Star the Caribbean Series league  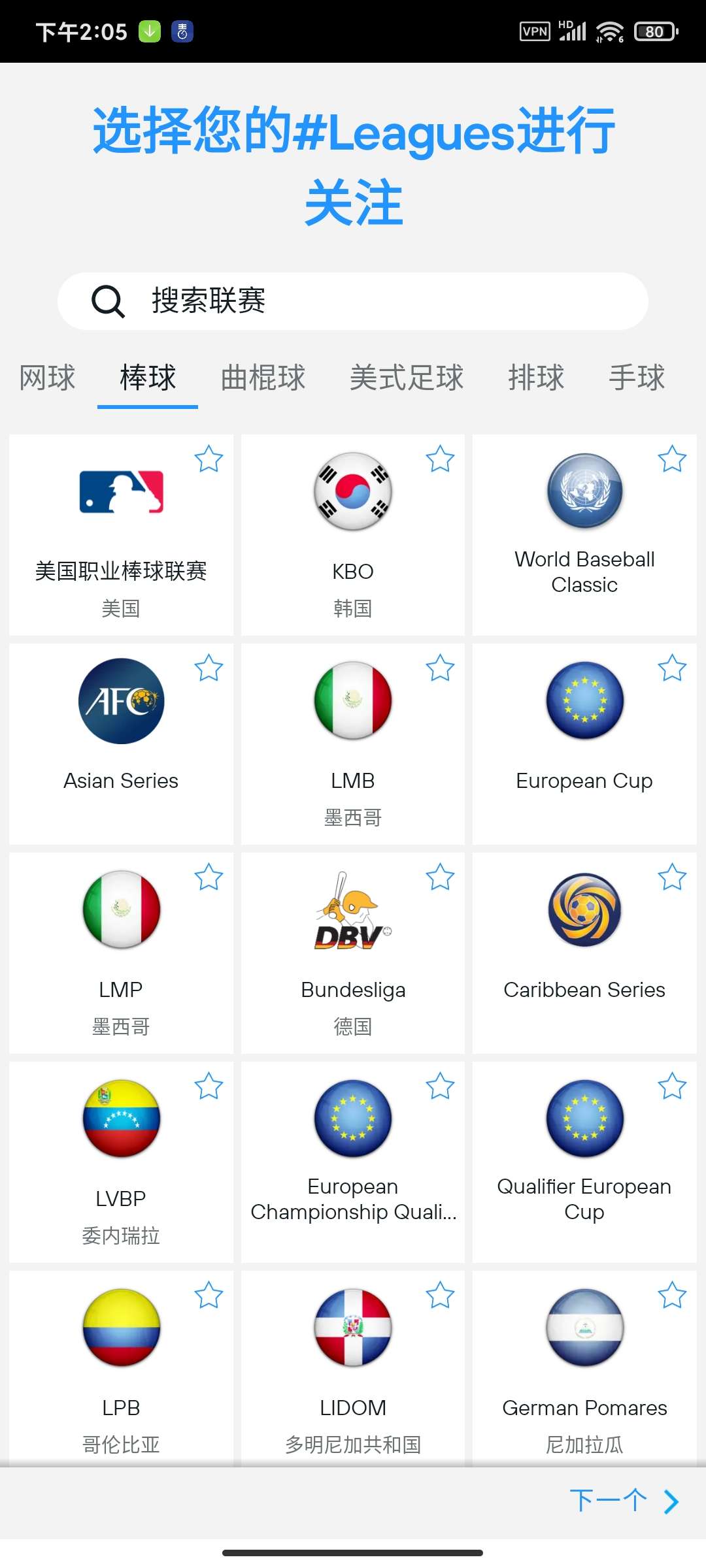tap(671, 877)
